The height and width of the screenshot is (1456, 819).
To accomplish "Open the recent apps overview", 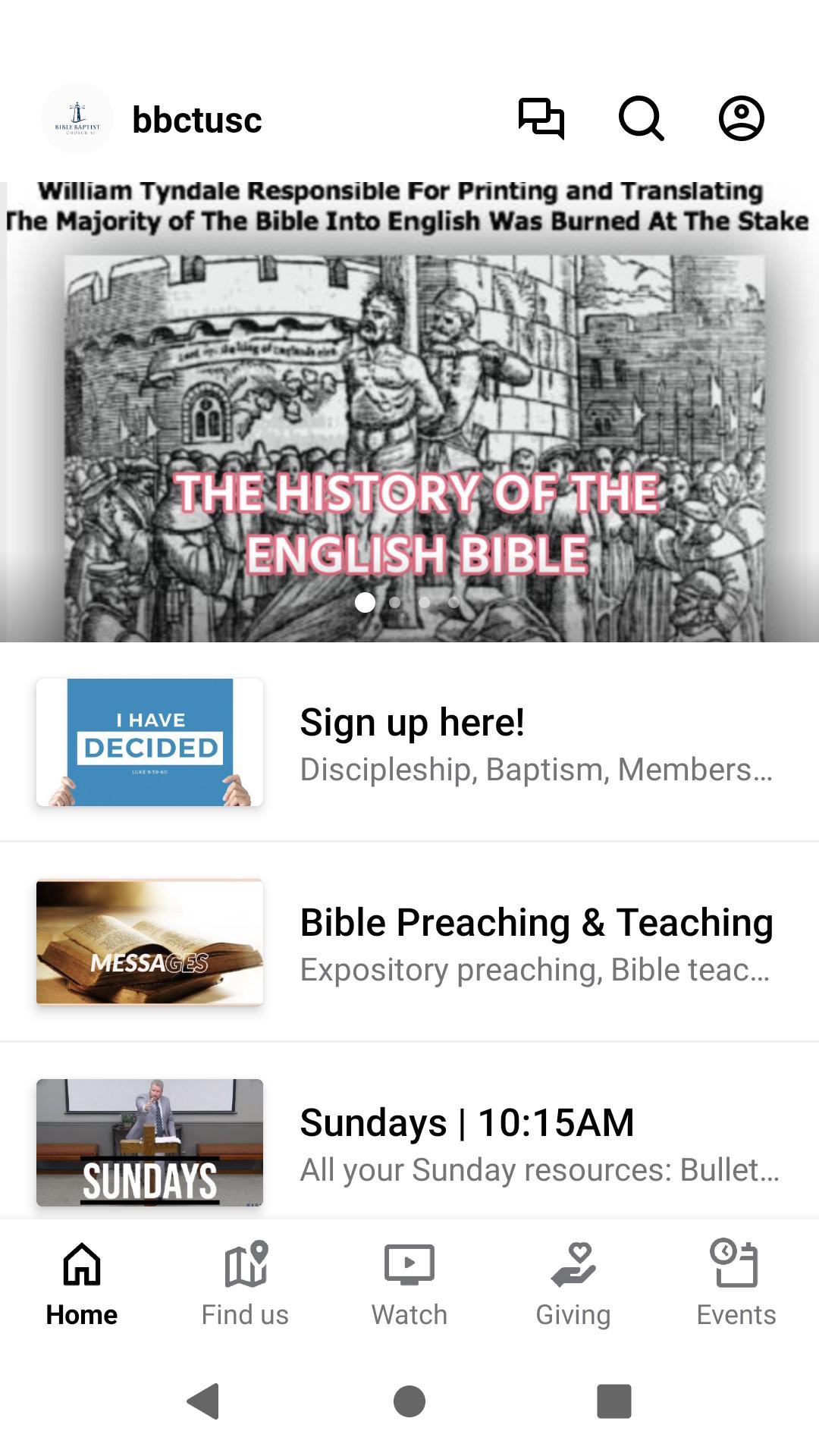I will [x=613, y=1401].
